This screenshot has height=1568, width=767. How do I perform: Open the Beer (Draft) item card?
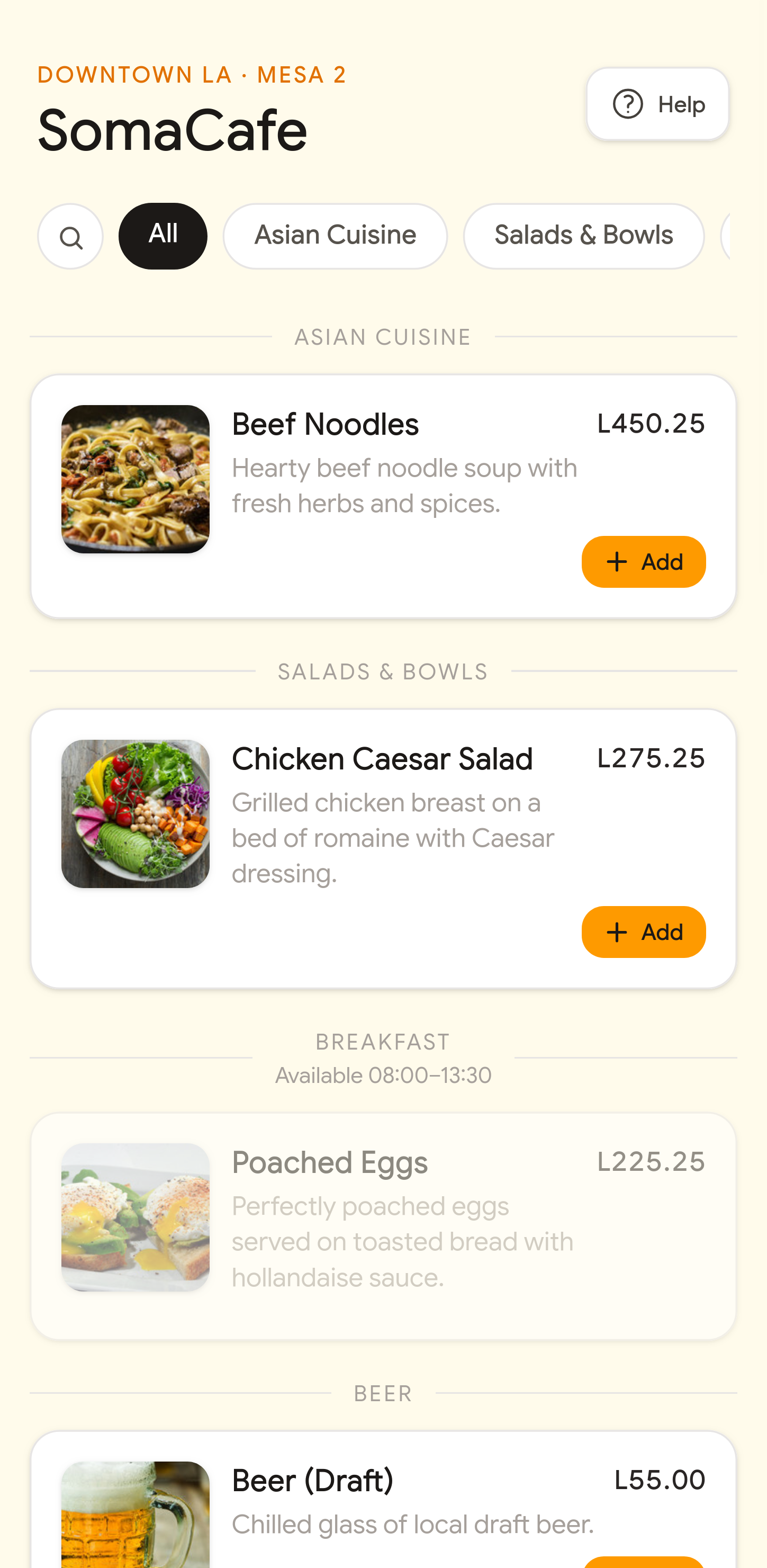383,1491
